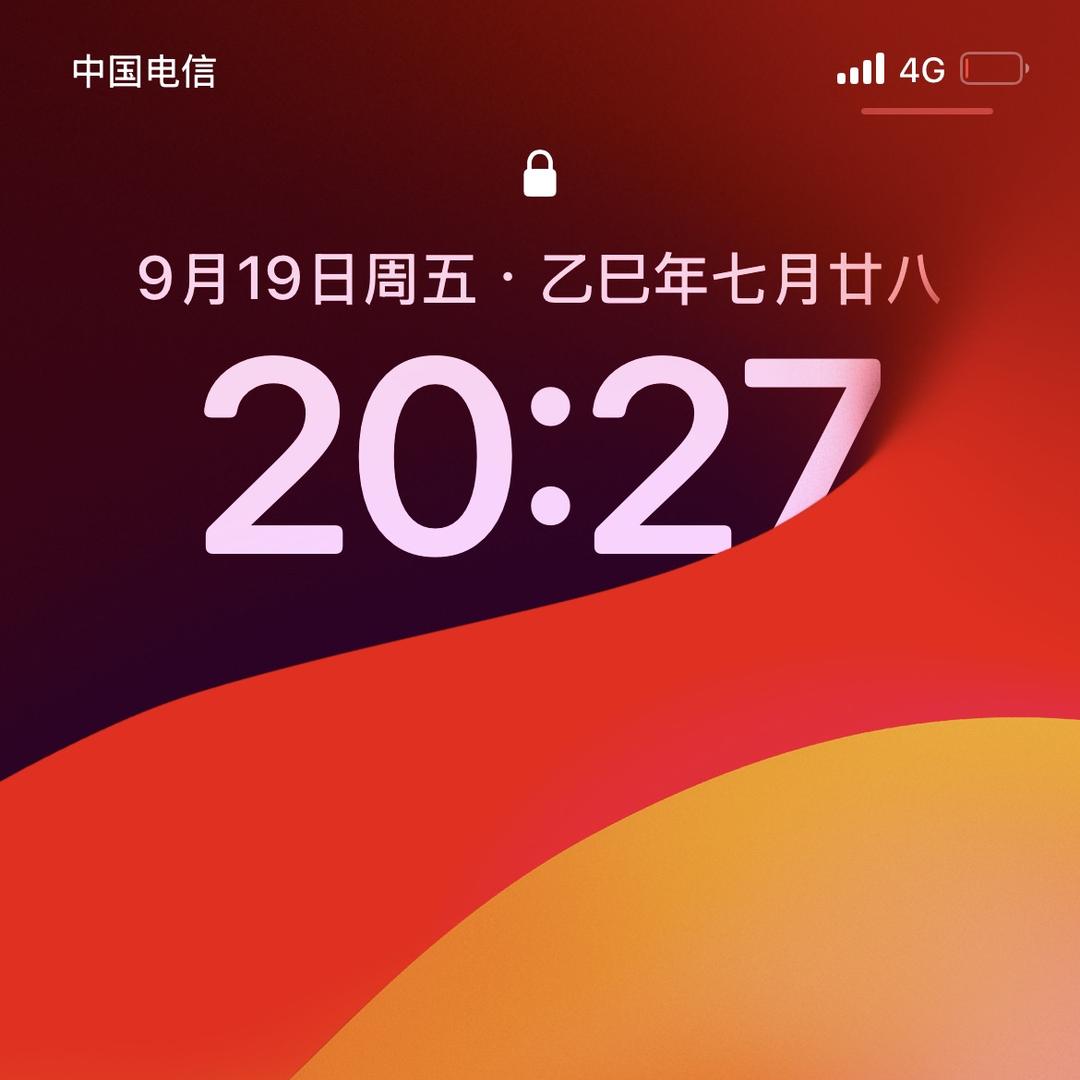
Task: Open the calendar from the date line
Action: click(538, 280)
